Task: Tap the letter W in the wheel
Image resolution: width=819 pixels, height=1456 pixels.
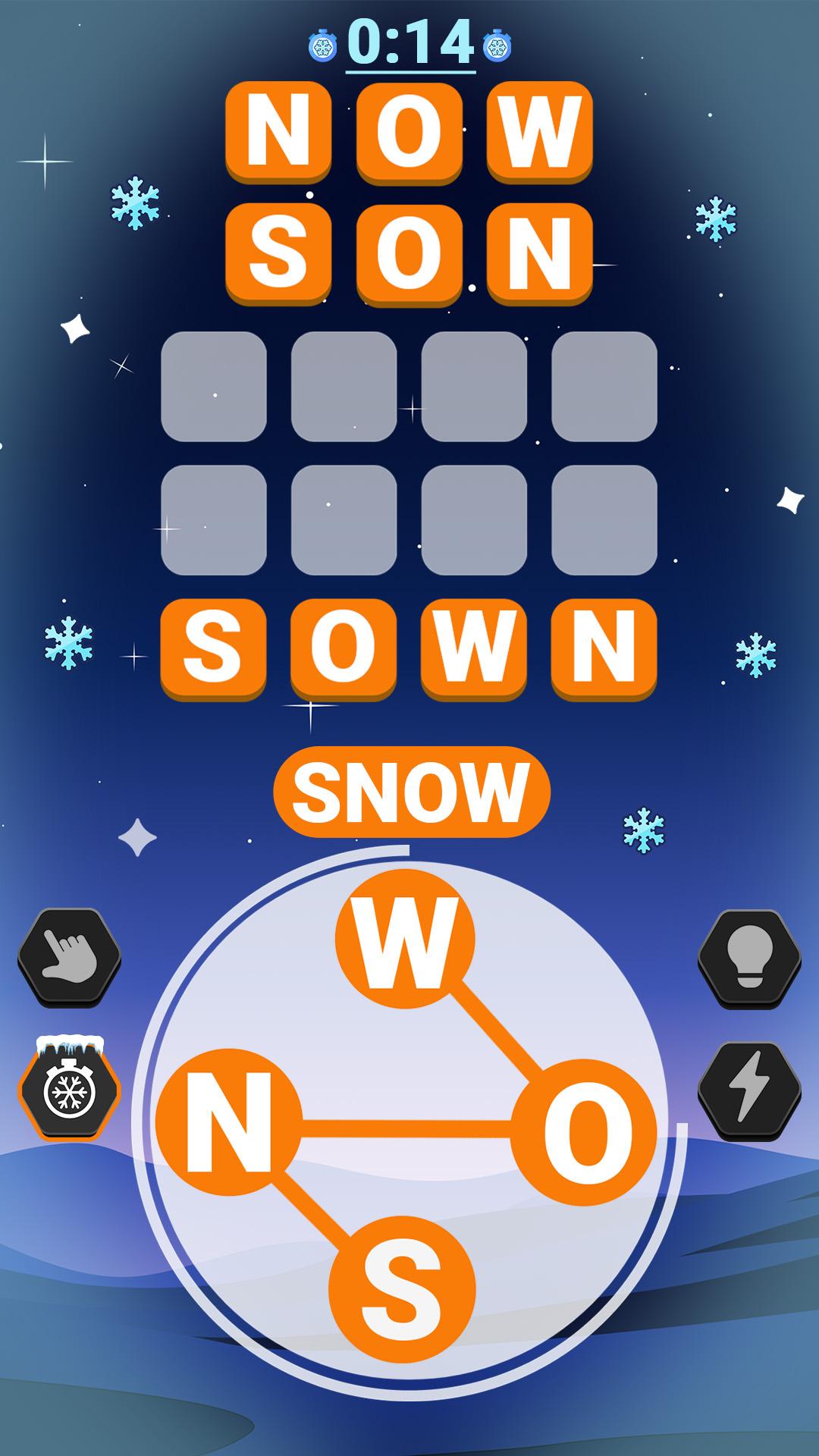Action: tap(406, 940)
